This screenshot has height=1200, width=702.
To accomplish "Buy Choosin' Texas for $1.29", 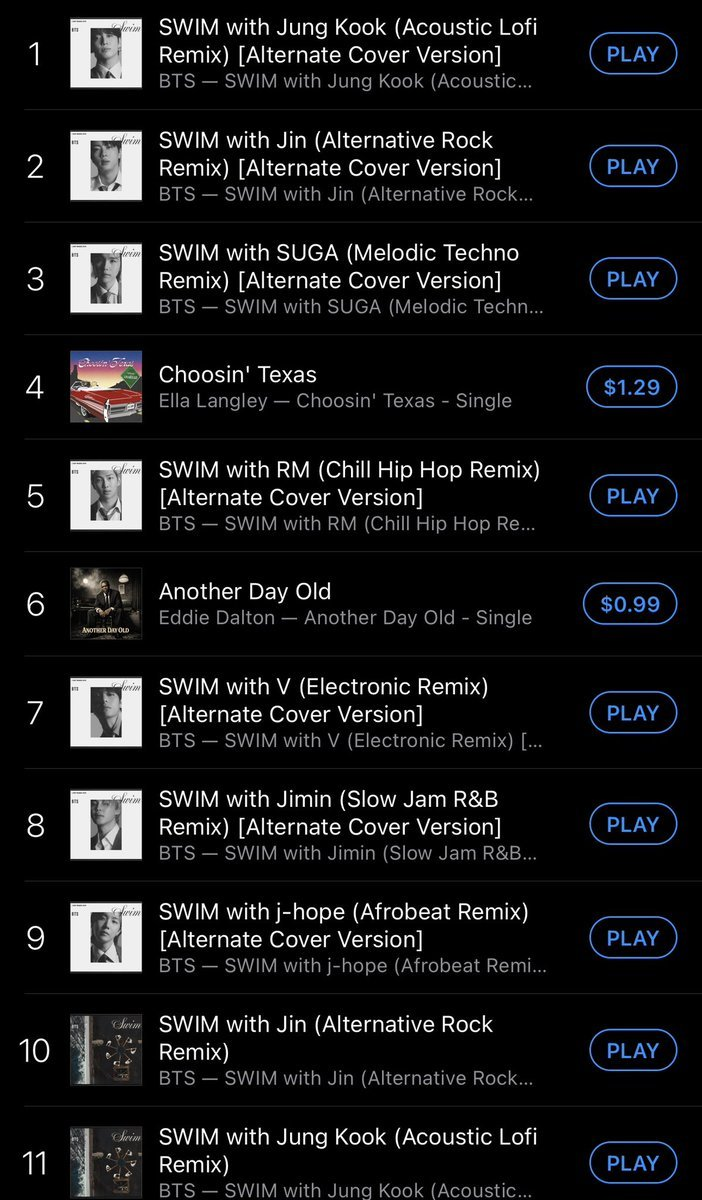I will [x=631, y=387].
